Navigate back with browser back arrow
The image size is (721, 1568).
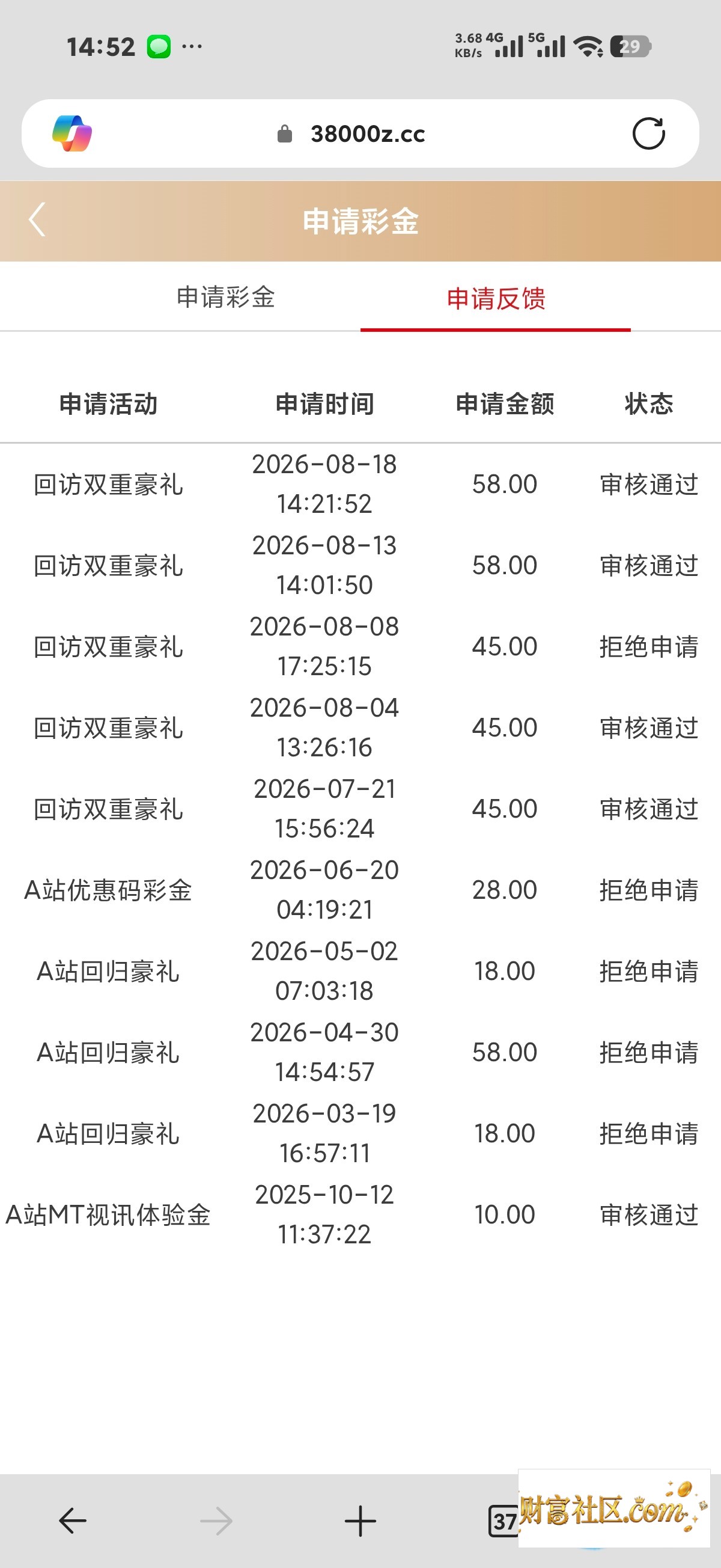coord(73,1521)
